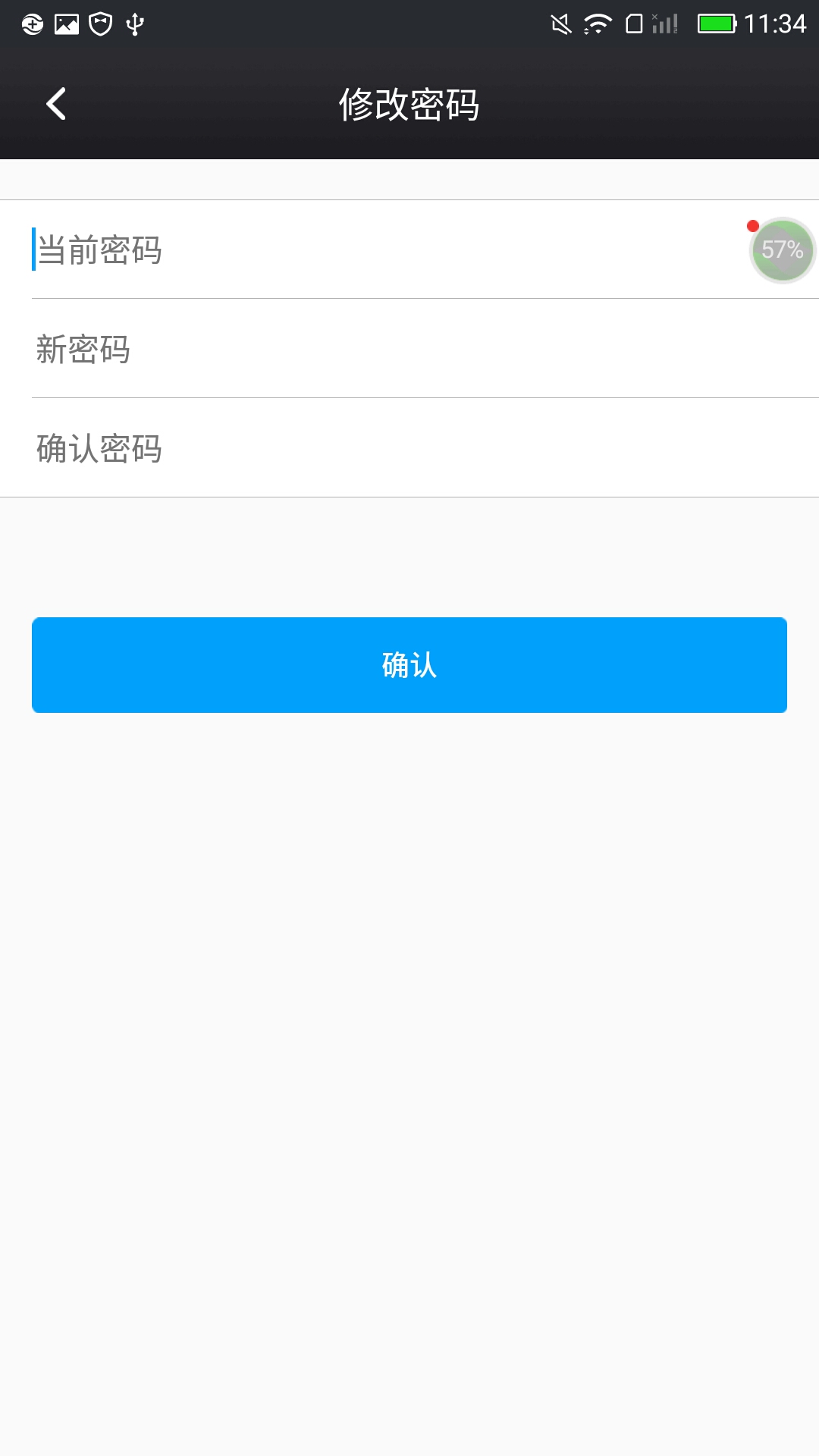Tap the shield icon in the status bar
This screenshot has width=819, height=1456.
click(x=99, y=24)
